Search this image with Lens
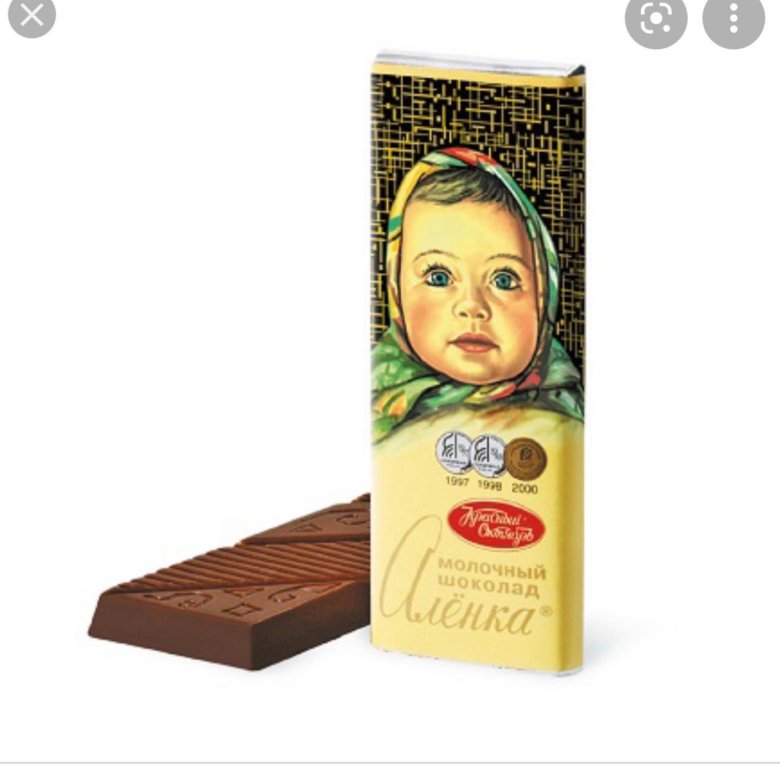This screenshot has width=780, height=780. (x=656, y=18)
